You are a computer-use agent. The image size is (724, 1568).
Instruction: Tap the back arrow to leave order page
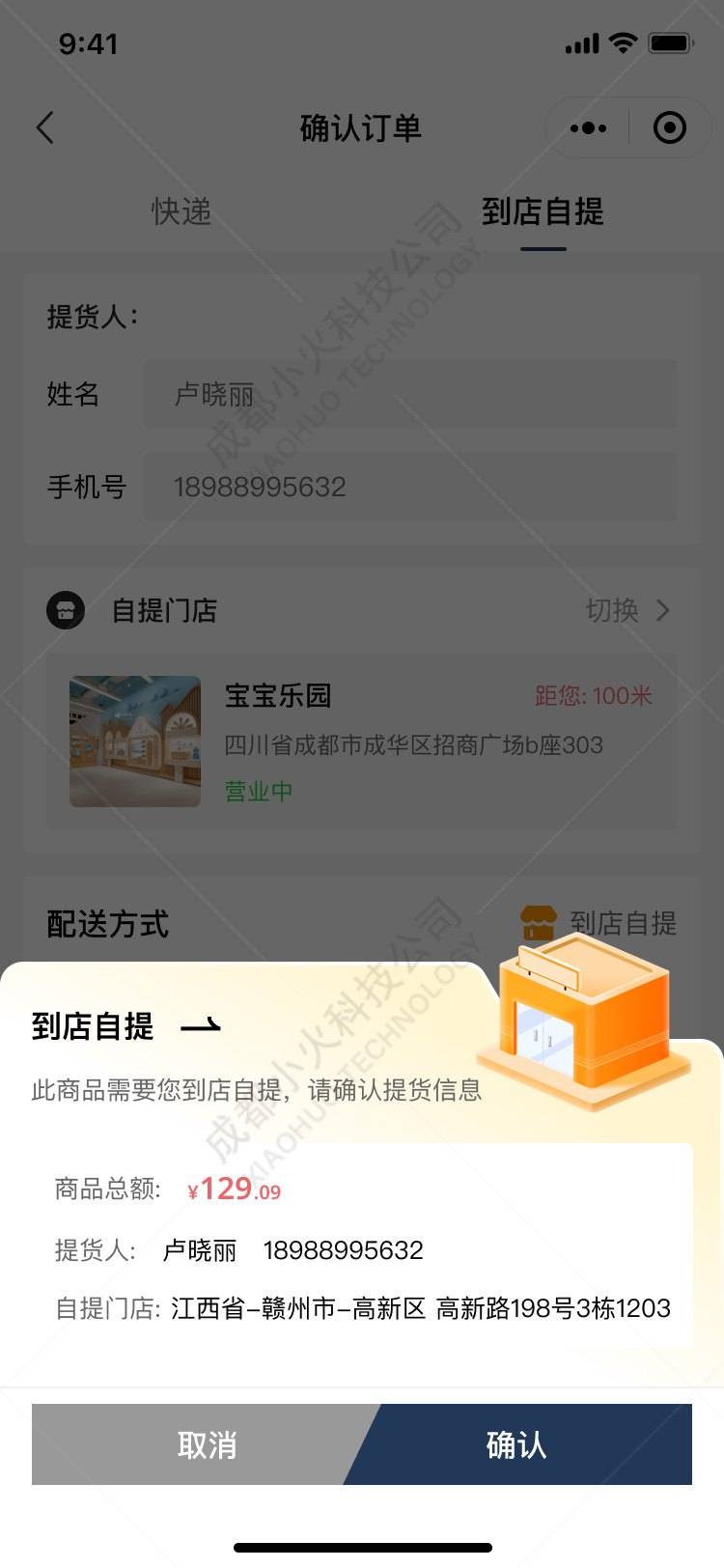coord(44,126)
